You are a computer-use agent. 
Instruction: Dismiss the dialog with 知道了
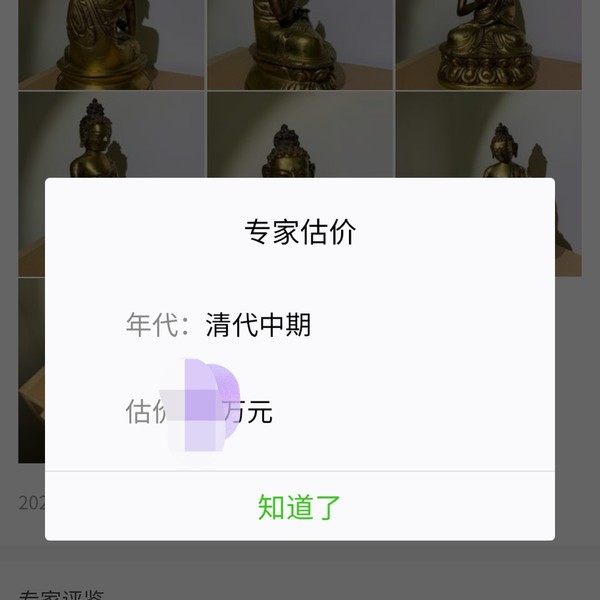point(300,507)
